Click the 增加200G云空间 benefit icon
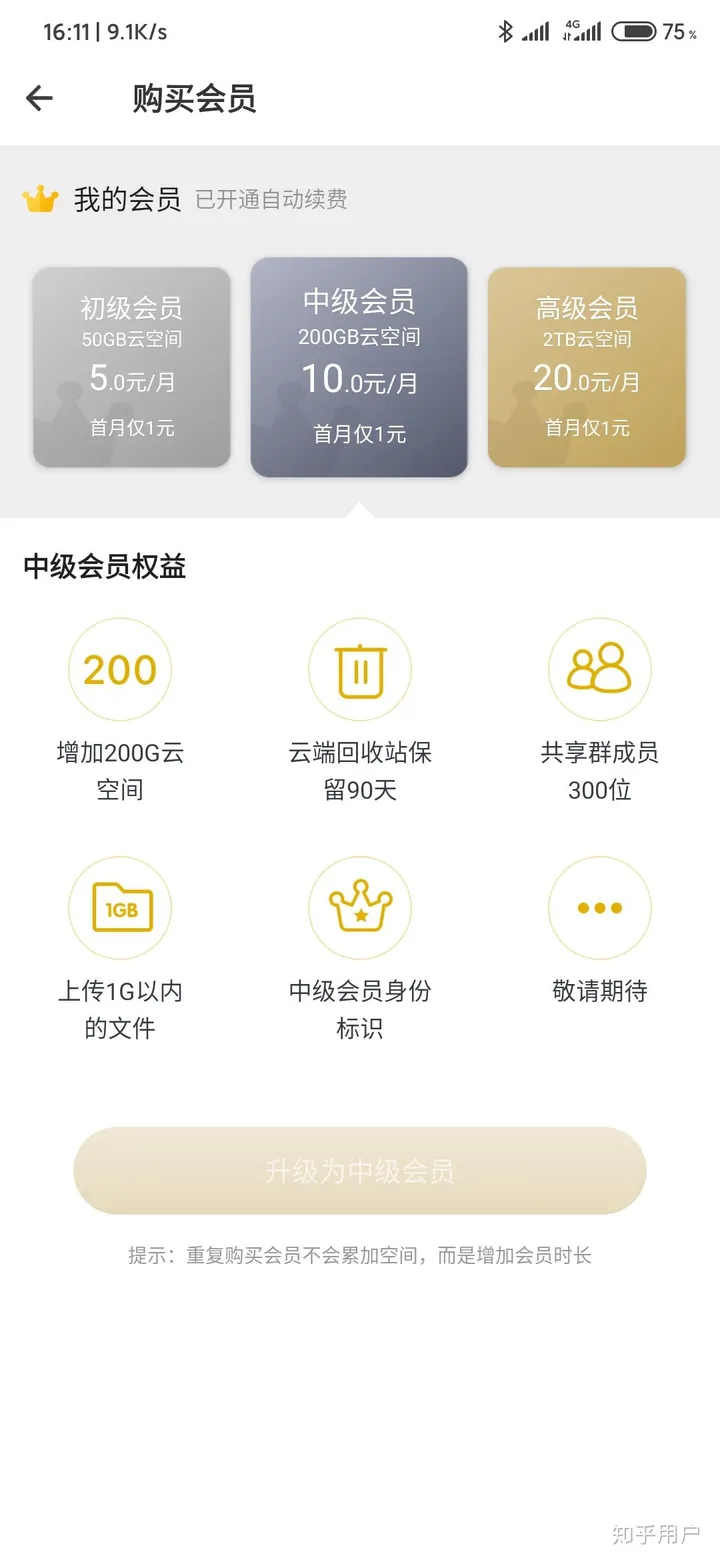720x1560 pixels. pos(120,668)
